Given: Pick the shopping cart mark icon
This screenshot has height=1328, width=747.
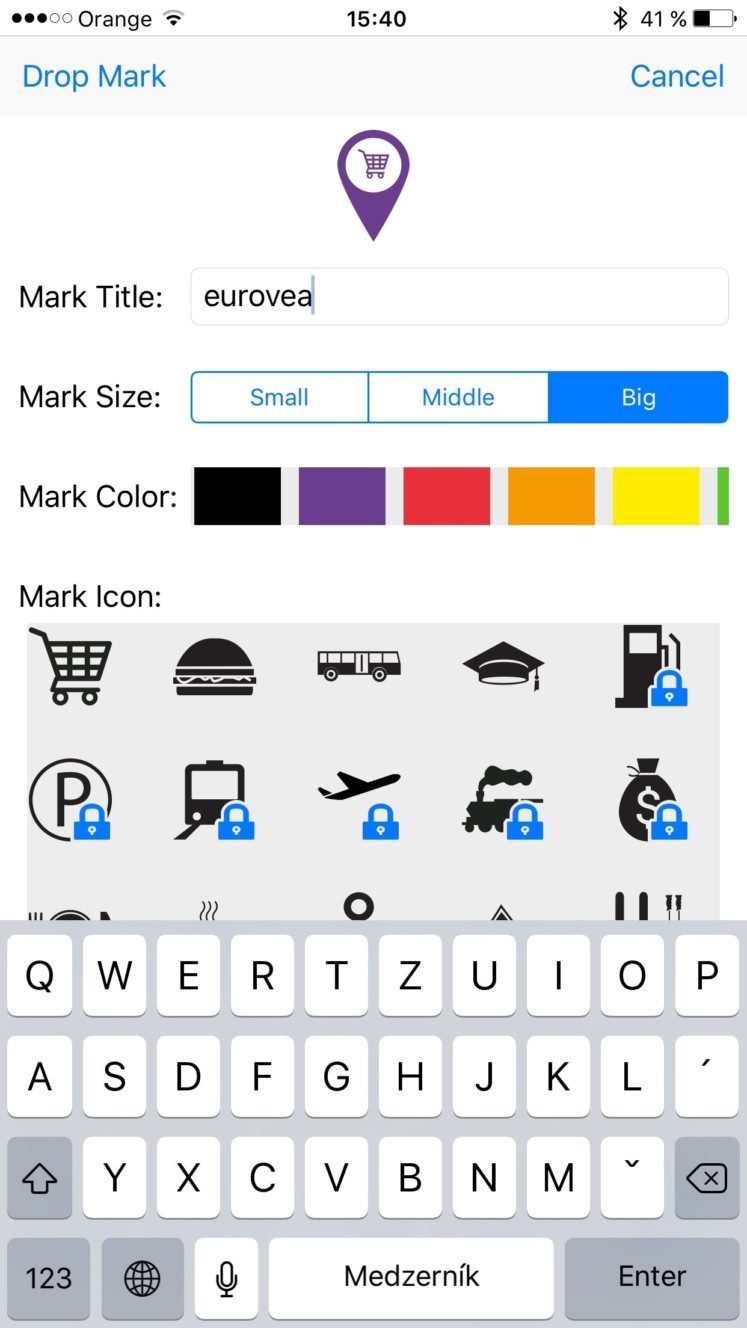Looking at the screenshot, I should 70,666.
